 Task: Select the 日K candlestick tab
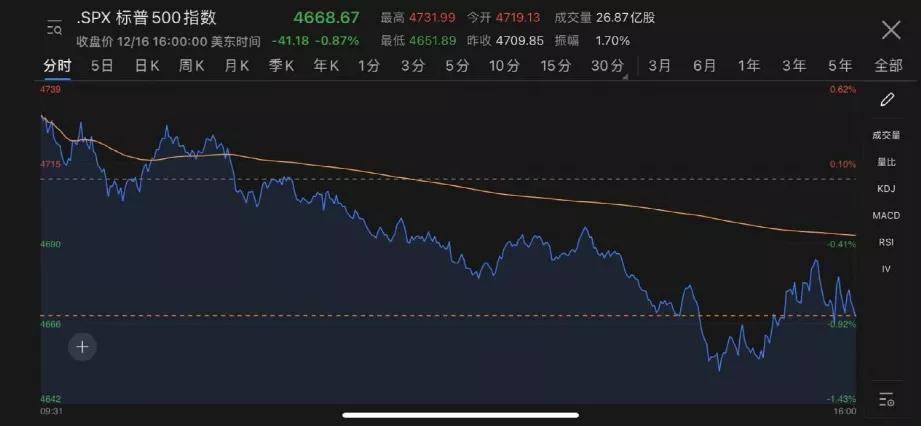[148, 66]
